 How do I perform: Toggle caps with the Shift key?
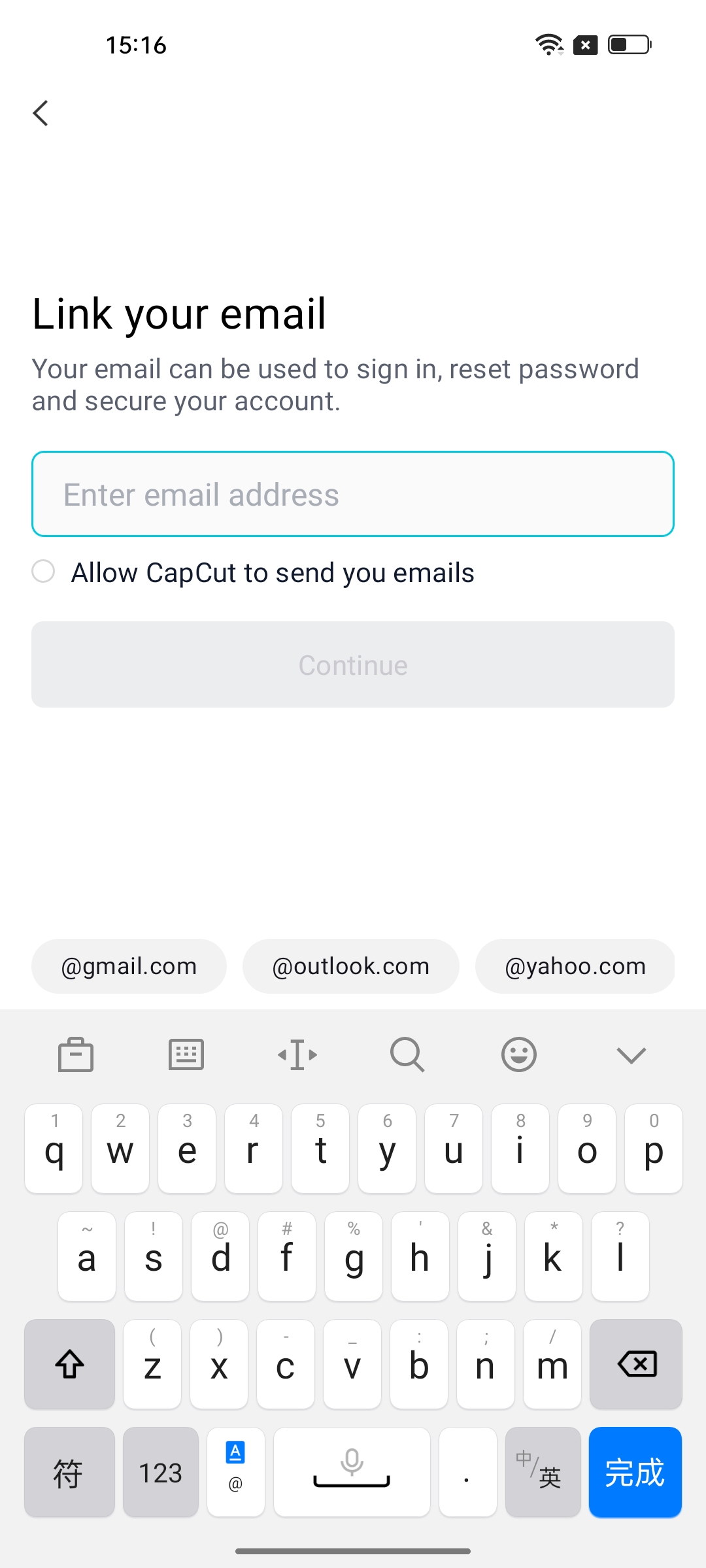pyautogui.click(x=69, y=1364)
